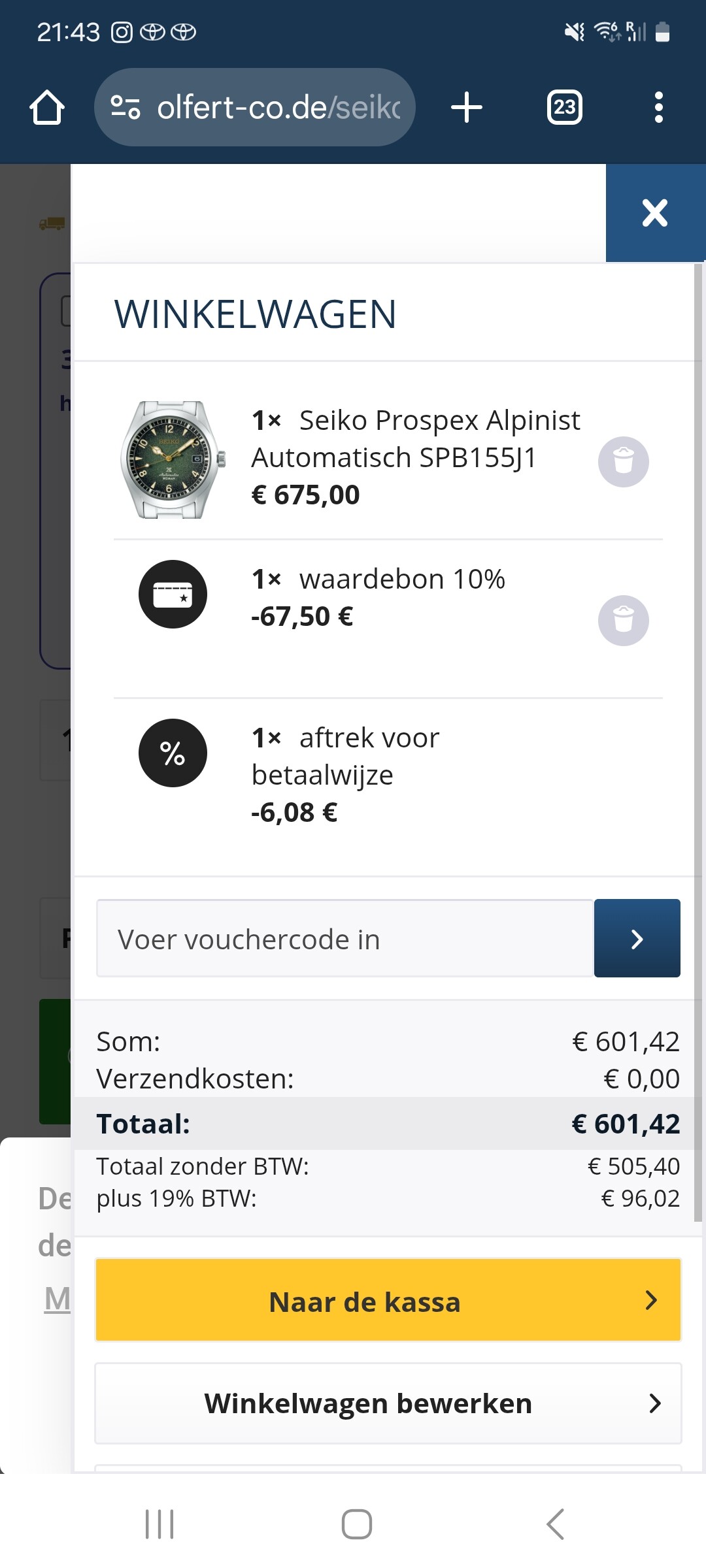Remove the Seiko Prospex Alpinist from cart
This screenshot has width=706, height=1568.
(623, 462)
